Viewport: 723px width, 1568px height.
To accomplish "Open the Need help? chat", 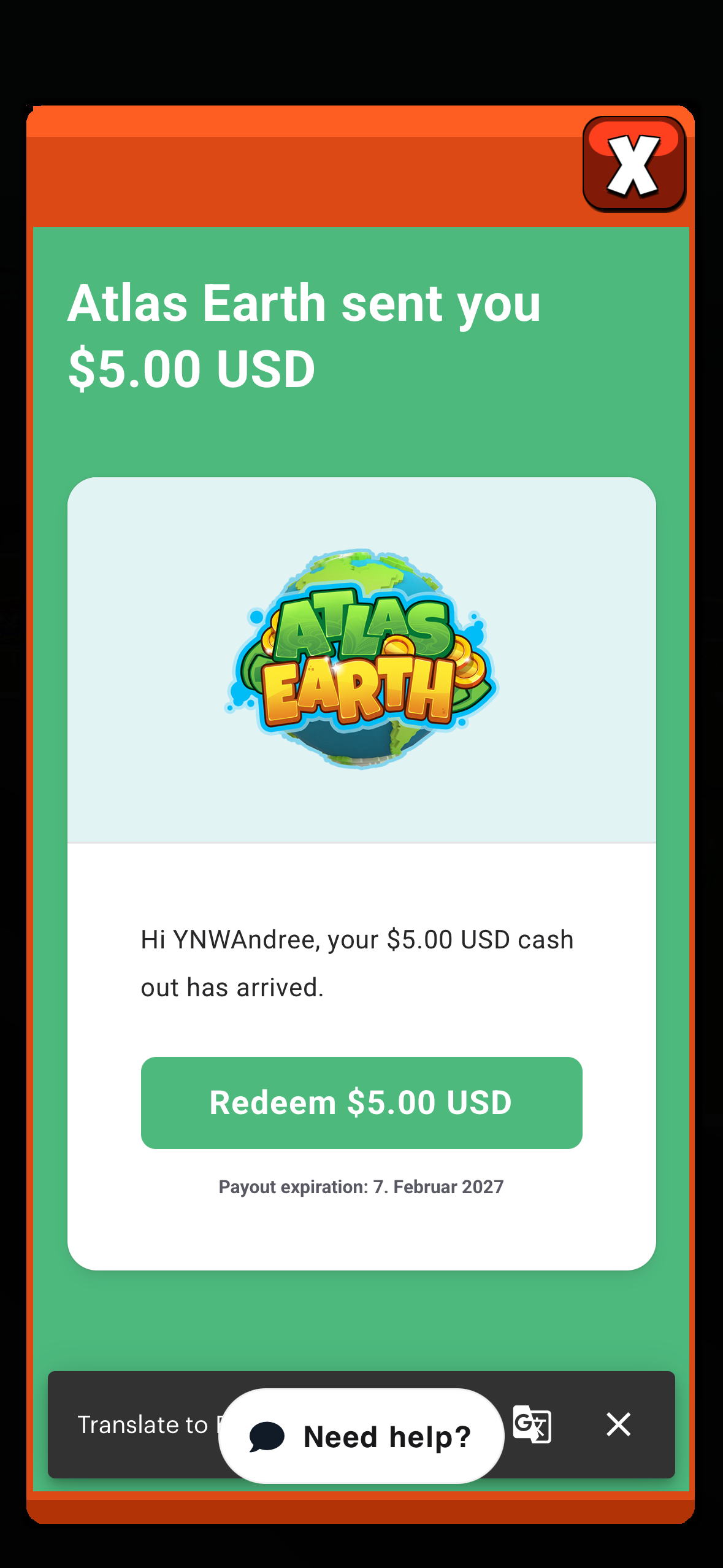I will point(361,1436).
